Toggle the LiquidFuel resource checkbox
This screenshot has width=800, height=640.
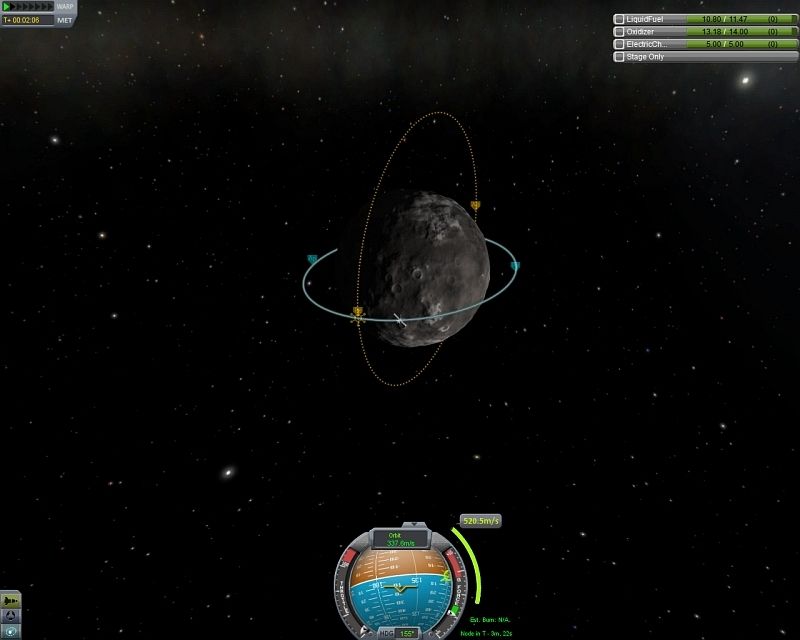pyautogui.click(x=620, y=19)
